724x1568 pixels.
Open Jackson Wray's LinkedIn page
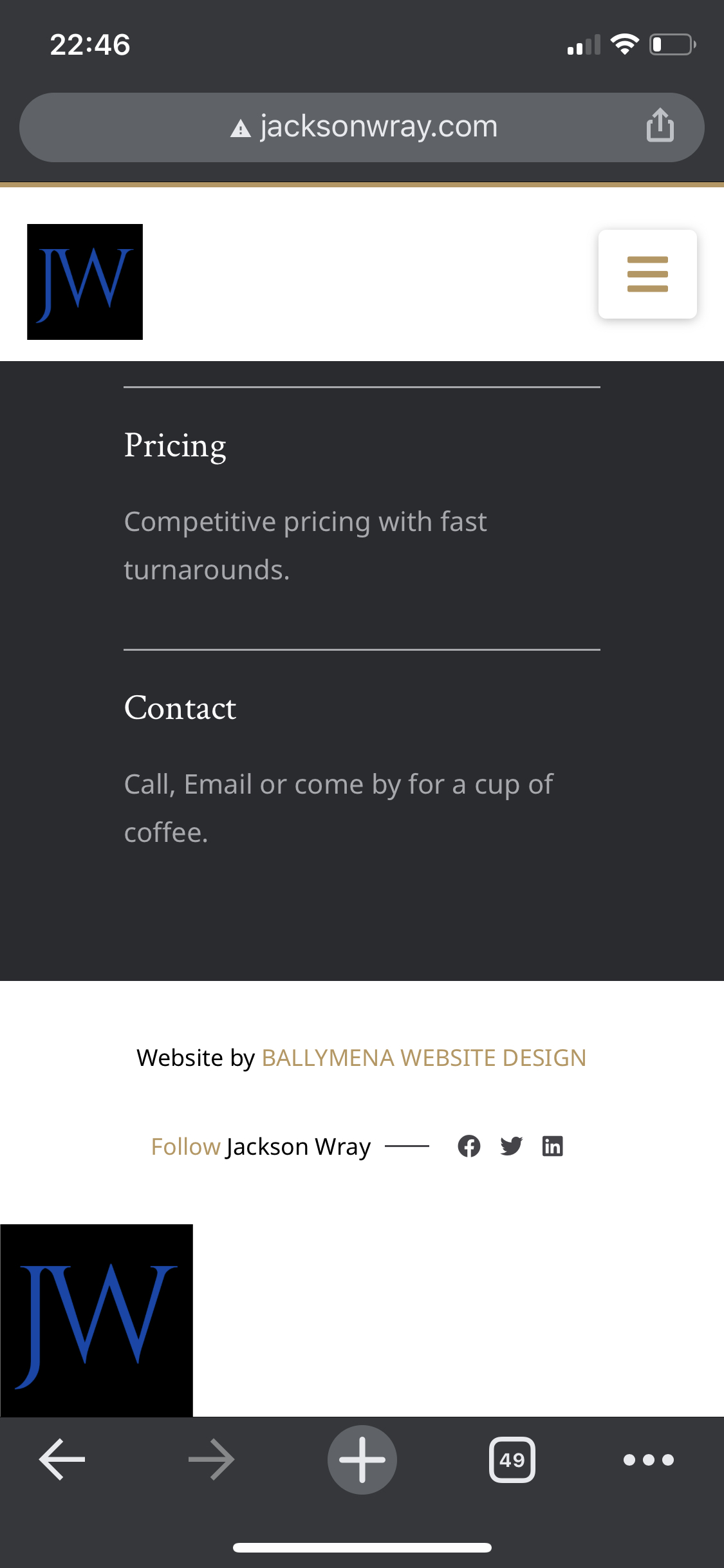tap(553, 1146)
